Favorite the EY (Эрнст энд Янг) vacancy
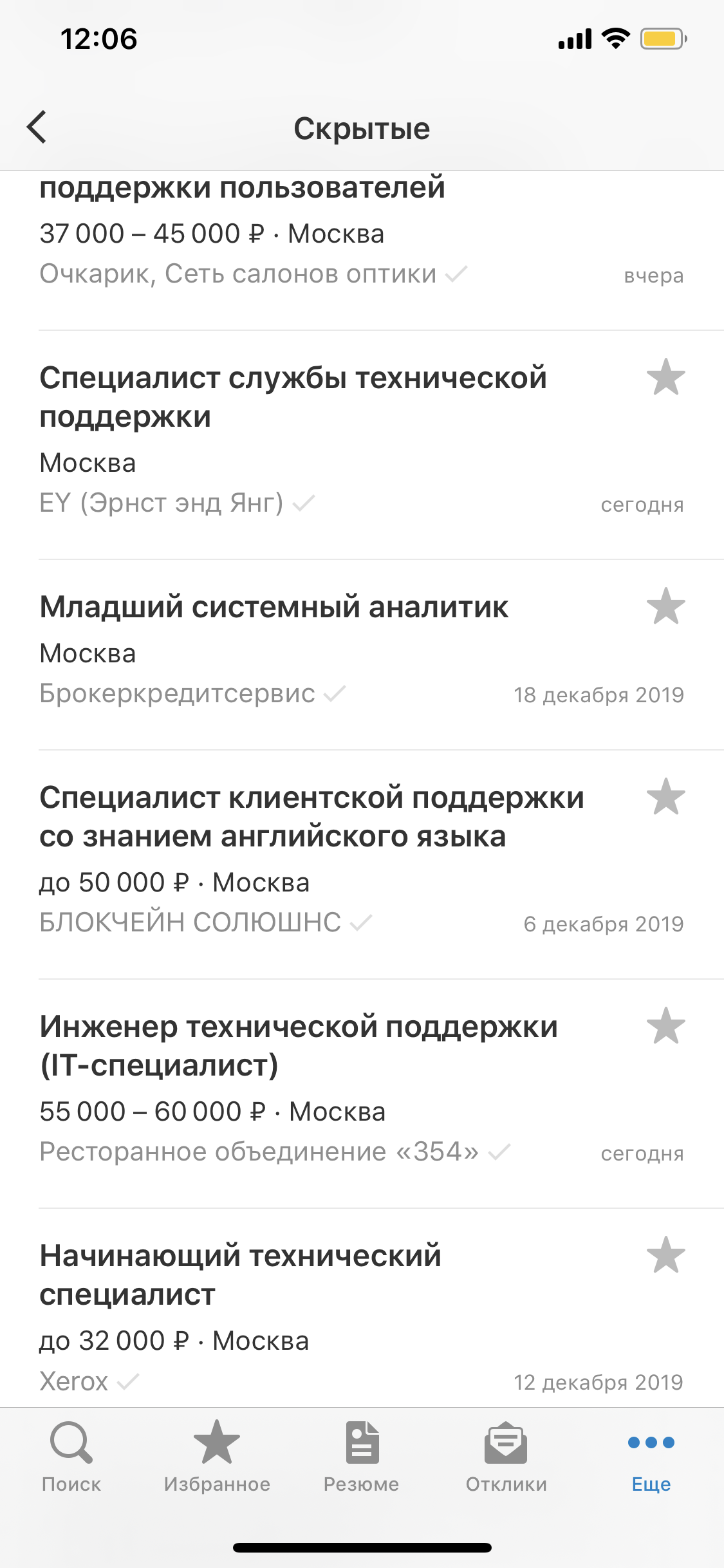 coord(665,377)
